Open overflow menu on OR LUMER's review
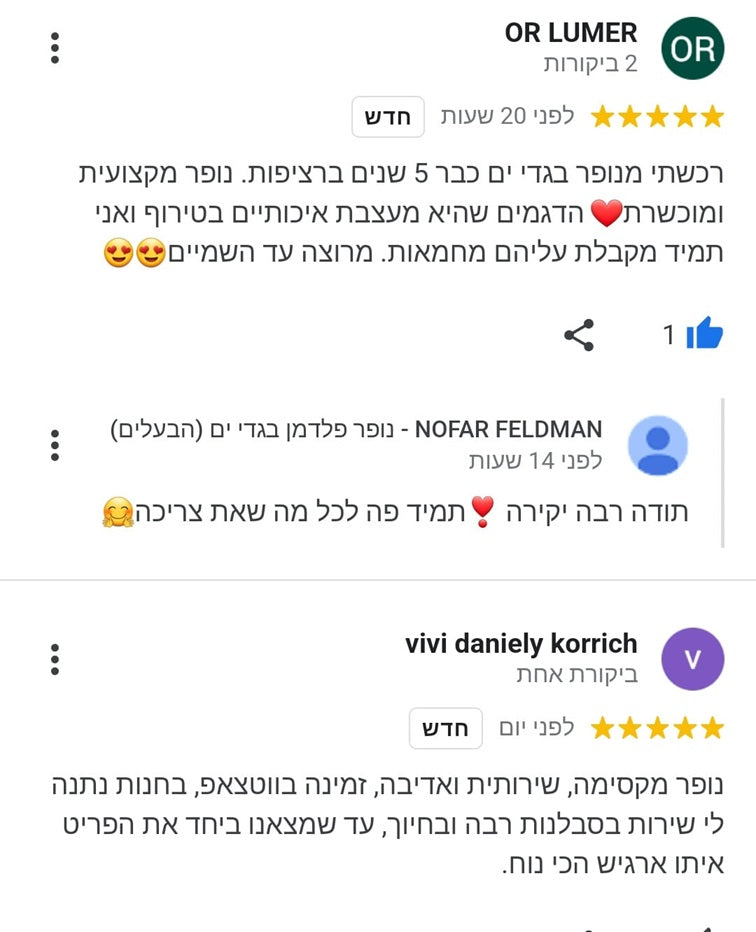The width and height of the screenshot is (756, 932). [55, 48]
